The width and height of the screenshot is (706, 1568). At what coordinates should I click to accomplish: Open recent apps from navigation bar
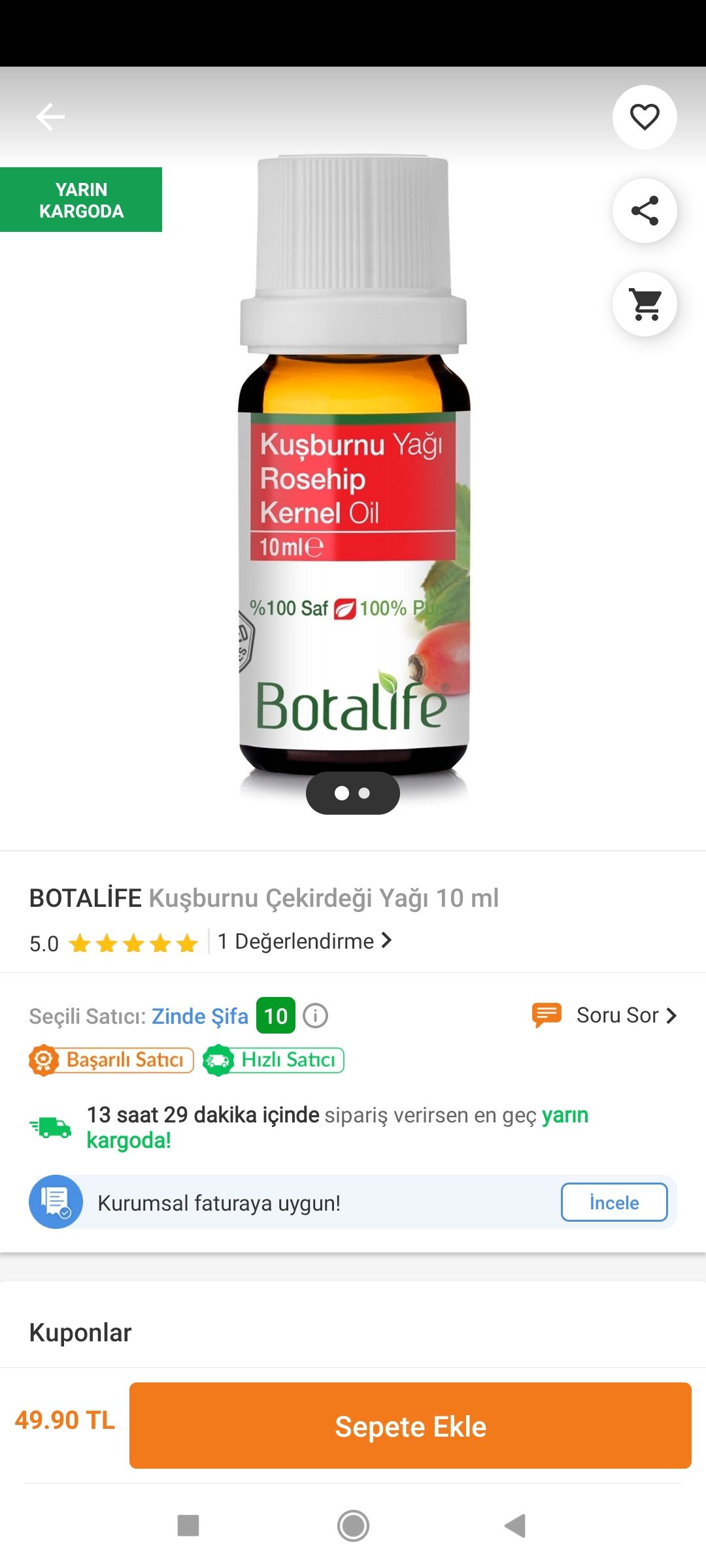(x=188, y=1526)
